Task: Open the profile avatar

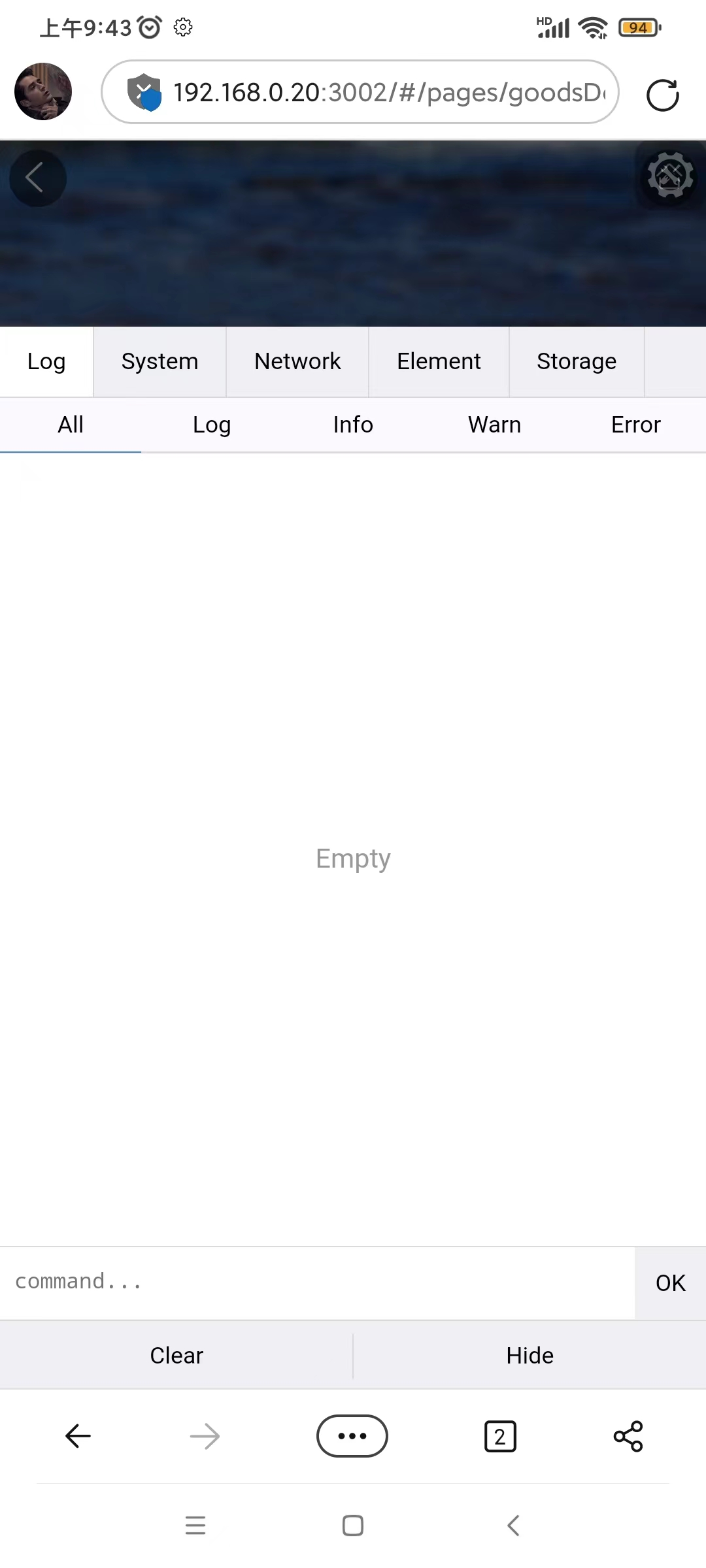Action: pyautogui.click(x=43, y=91)
